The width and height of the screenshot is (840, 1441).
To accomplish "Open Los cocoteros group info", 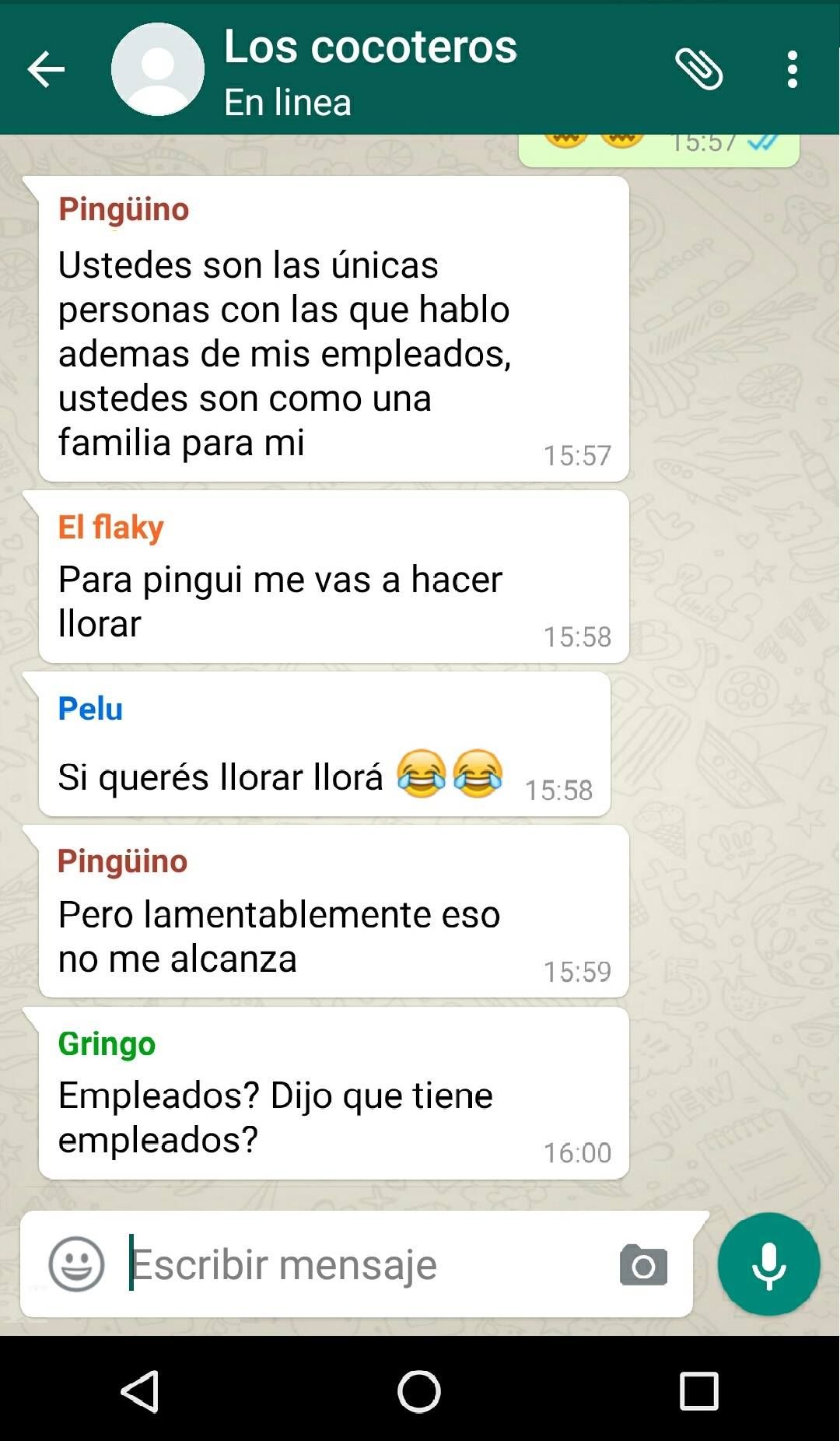I will (x=370, y=70).
